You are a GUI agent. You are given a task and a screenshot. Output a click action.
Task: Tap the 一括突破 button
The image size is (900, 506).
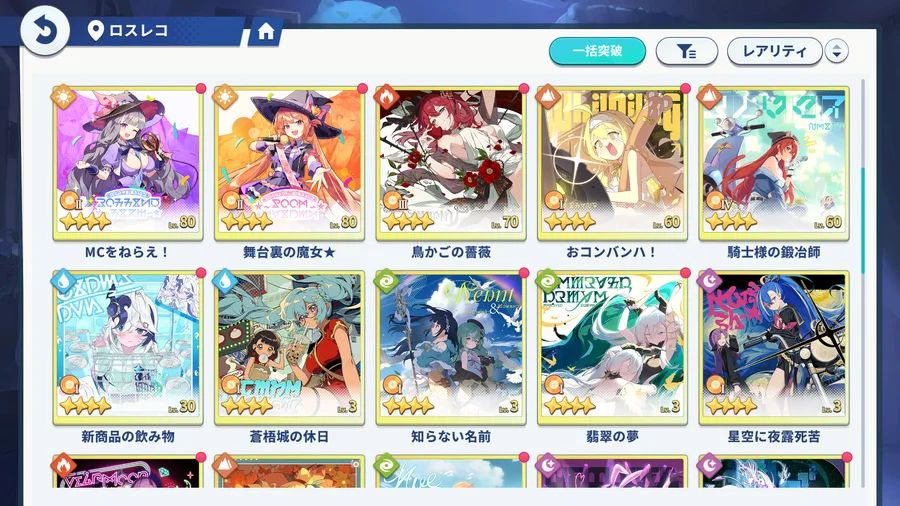pos(597,51)
